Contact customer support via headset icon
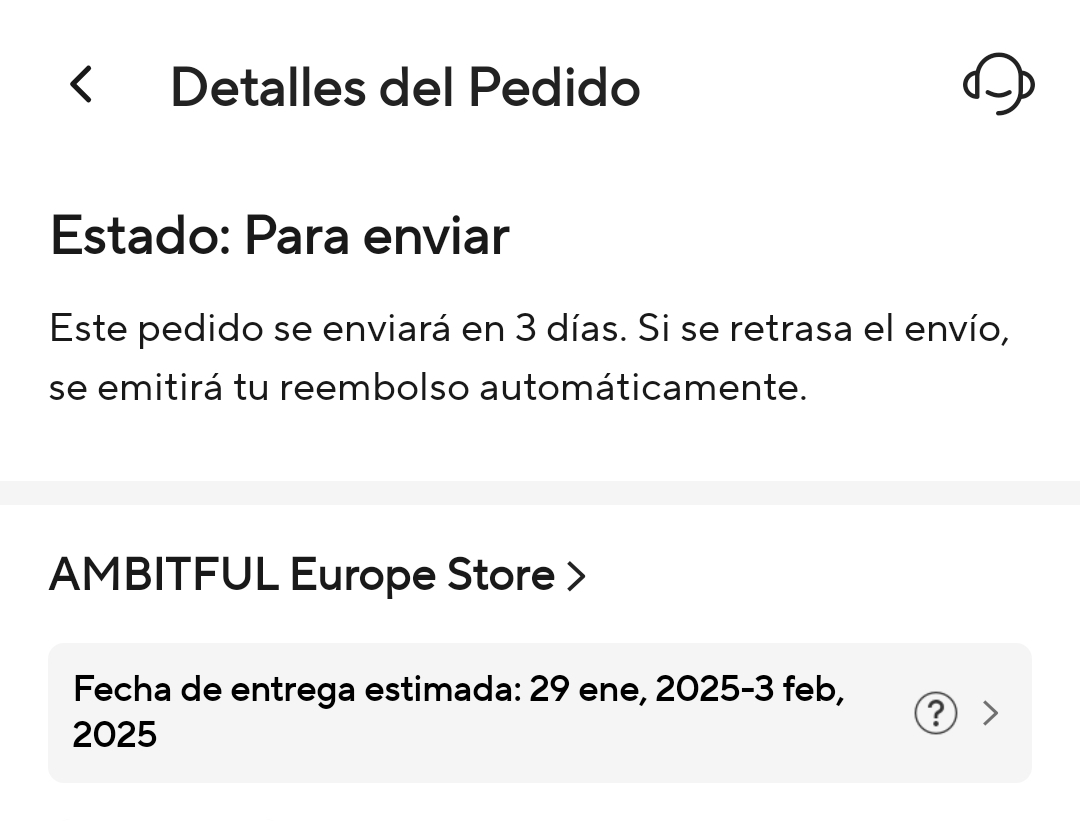The height and width of the screenshot is (821, 1080). (998, 85)
